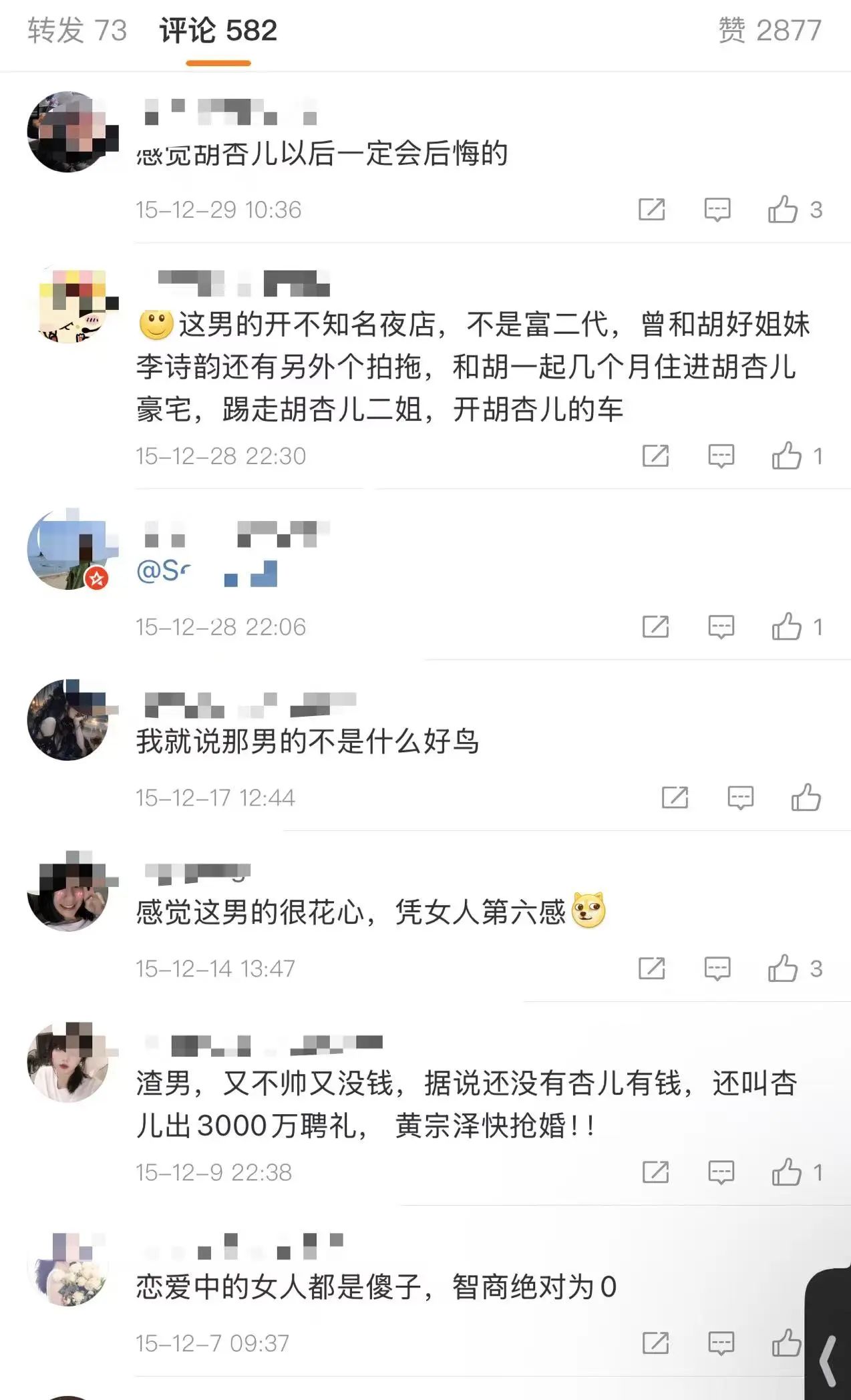851x1400 pixels.
Task: Switch to the 转发 73 tab
Action: point(77,31)
